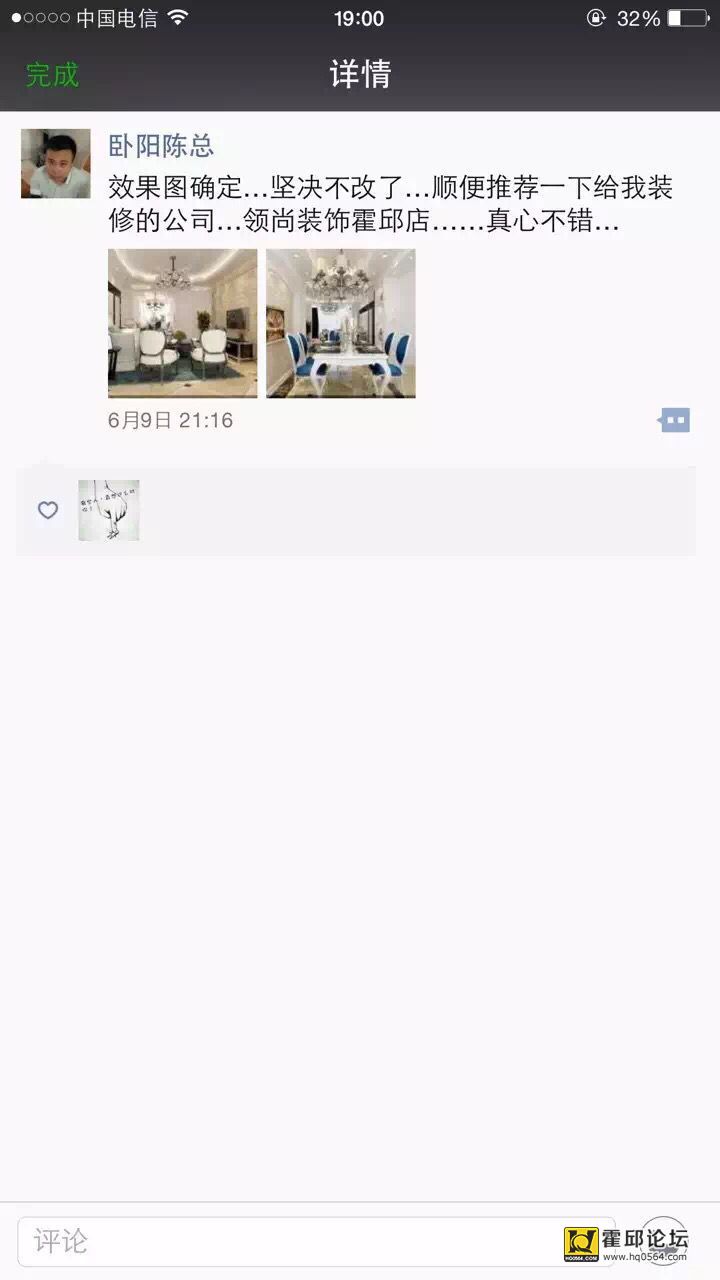The height and width of the screenshot is (1280, 720).
Task: Open 卧阳陈总's profile avatar
Action: click(x=56, y=163)
